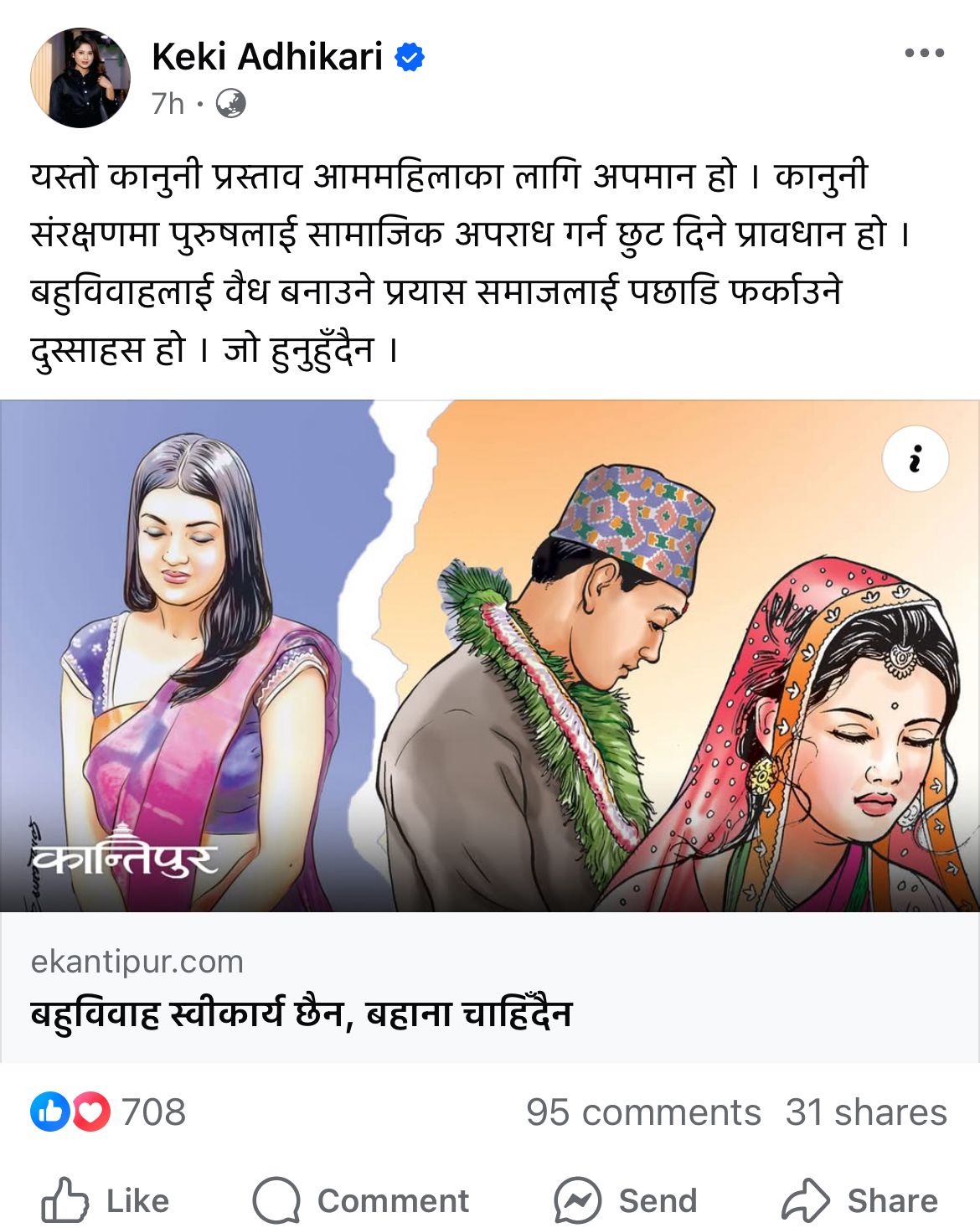
Task: Share Keki Adhikari's post
Action: (x=859, y=1200)
